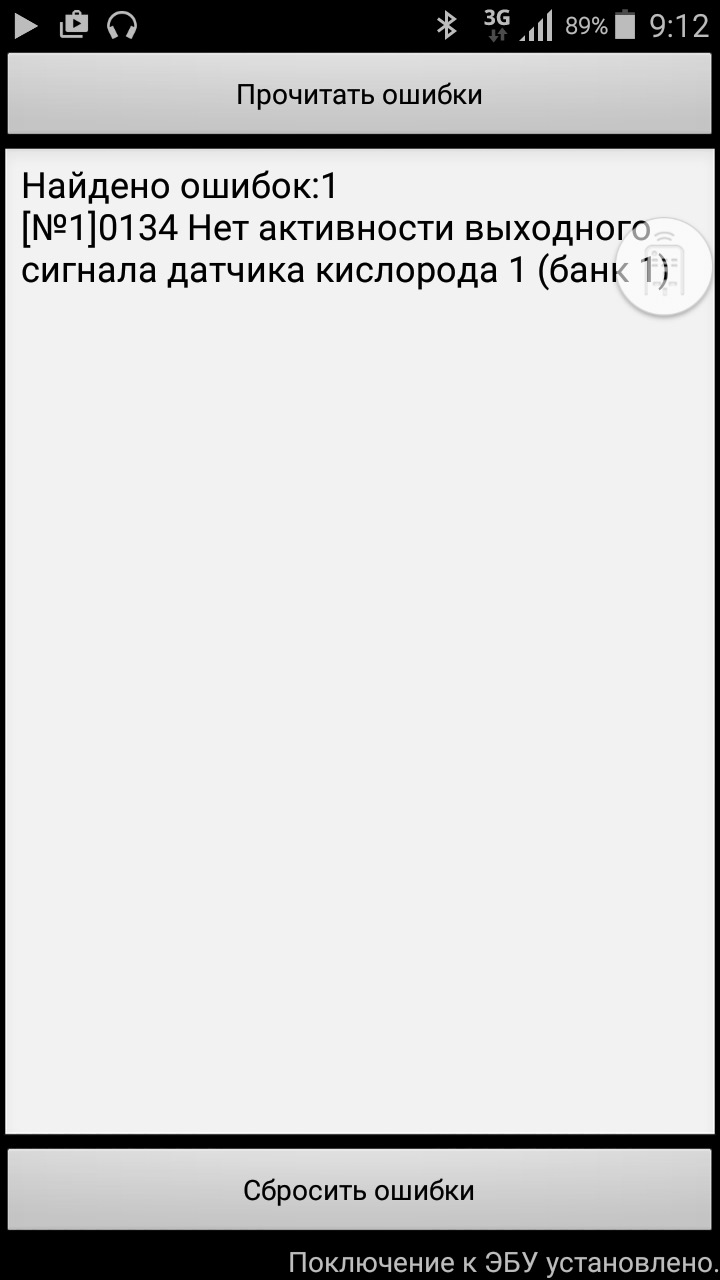Screen dimensions: 720x1280
Task: Open the floating round overlay icon
Action: (664, 266)
